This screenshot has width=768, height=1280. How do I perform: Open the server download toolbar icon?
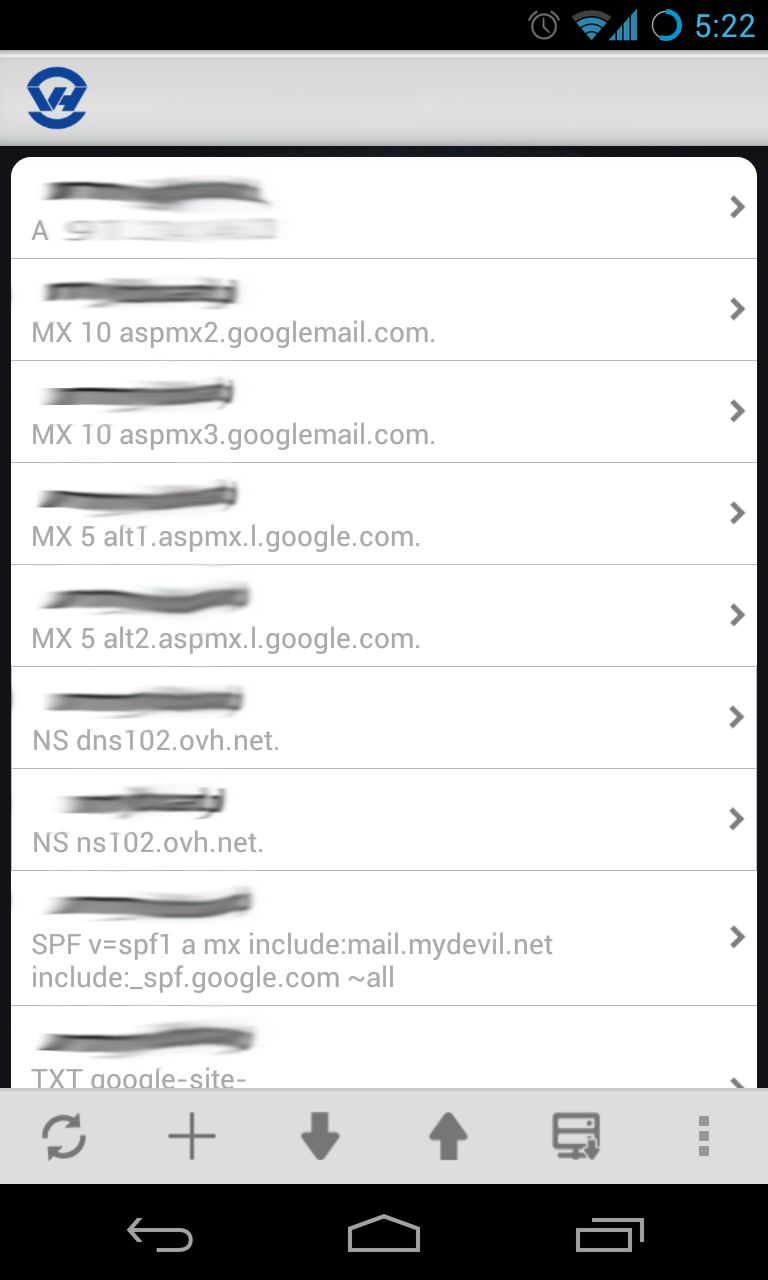coord(577,1136)
